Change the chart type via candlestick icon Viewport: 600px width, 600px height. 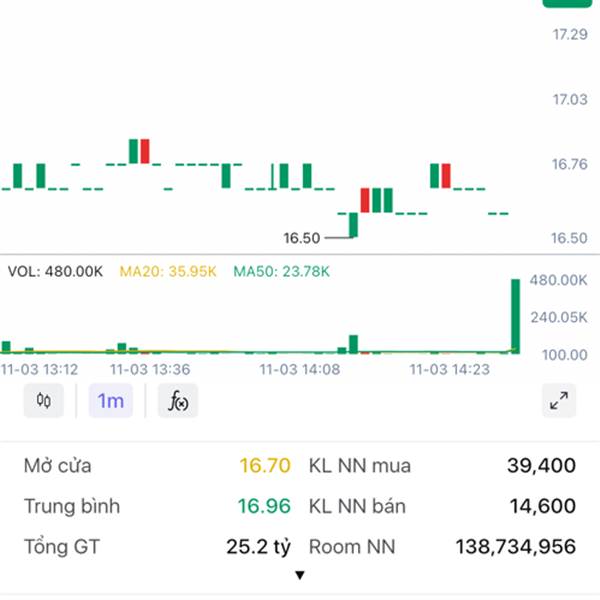point(43,401)
